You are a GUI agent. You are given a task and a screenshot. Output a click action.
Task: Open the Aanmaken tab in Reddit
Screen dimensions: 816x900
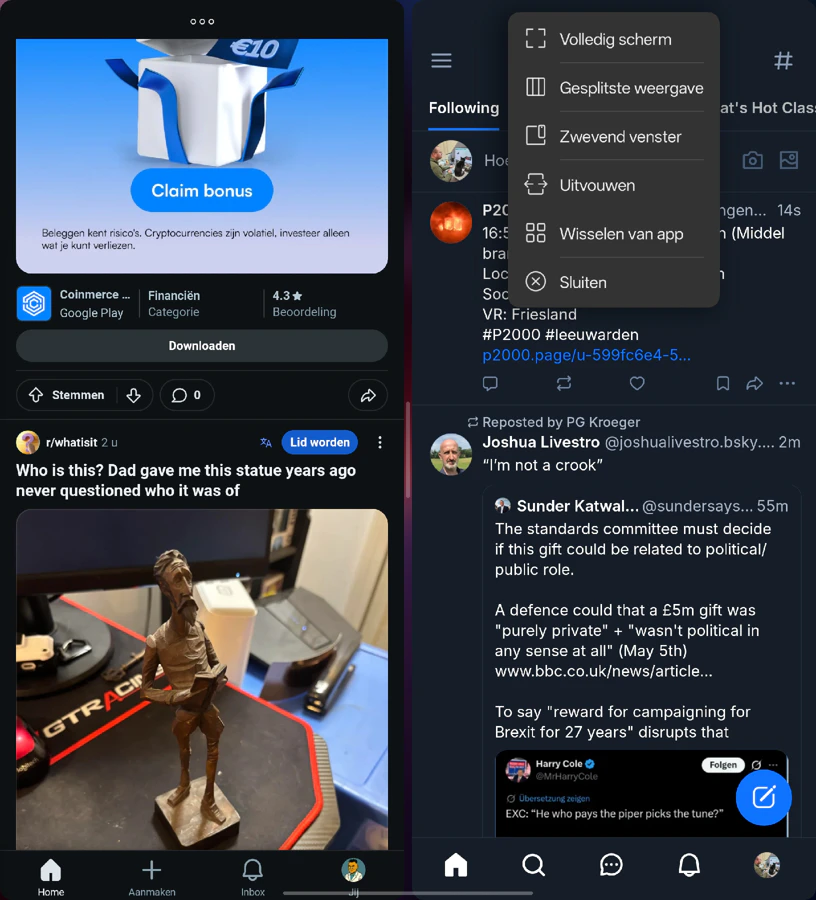coord(151,878)
